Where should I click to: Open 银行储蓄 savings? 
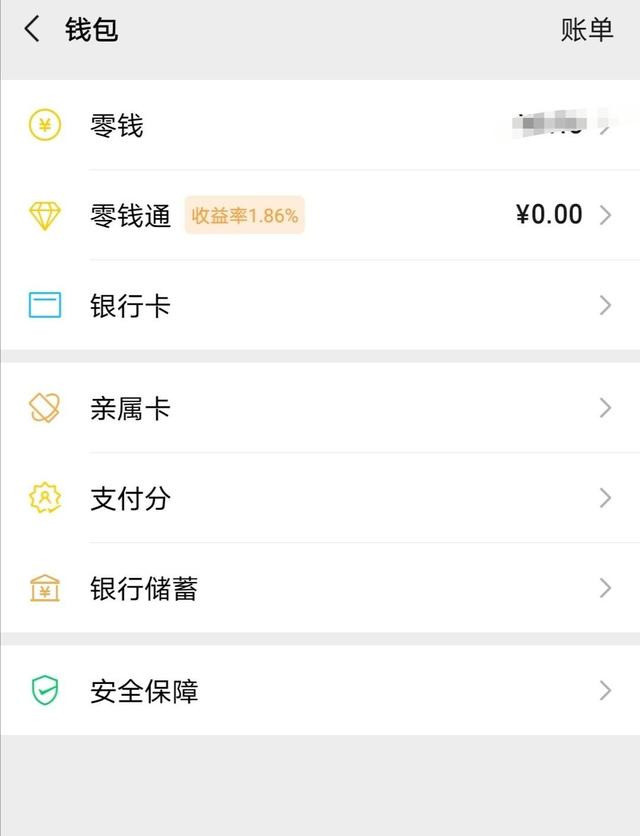tap(320, 588)
